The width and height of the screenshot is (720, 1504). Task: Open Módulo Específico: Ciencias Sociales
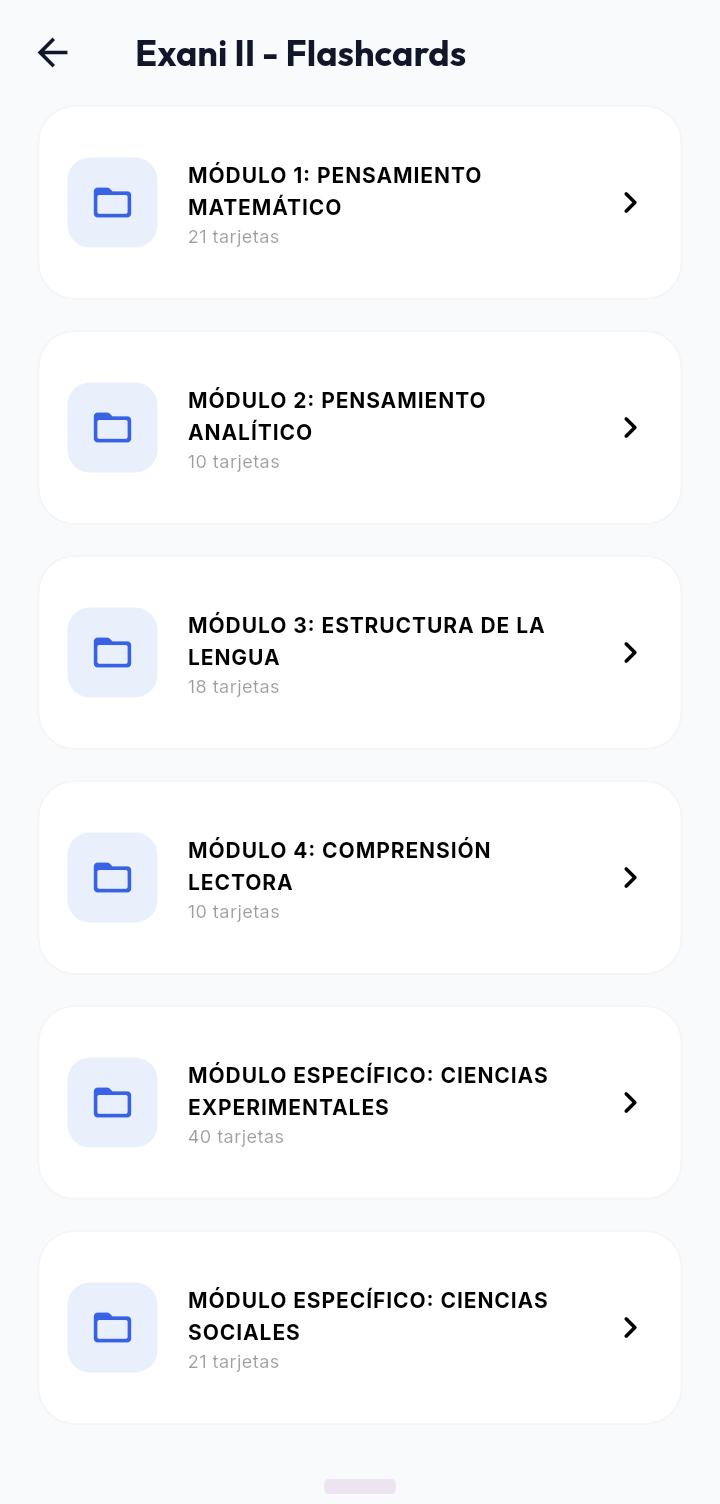tap(360, 1328)
